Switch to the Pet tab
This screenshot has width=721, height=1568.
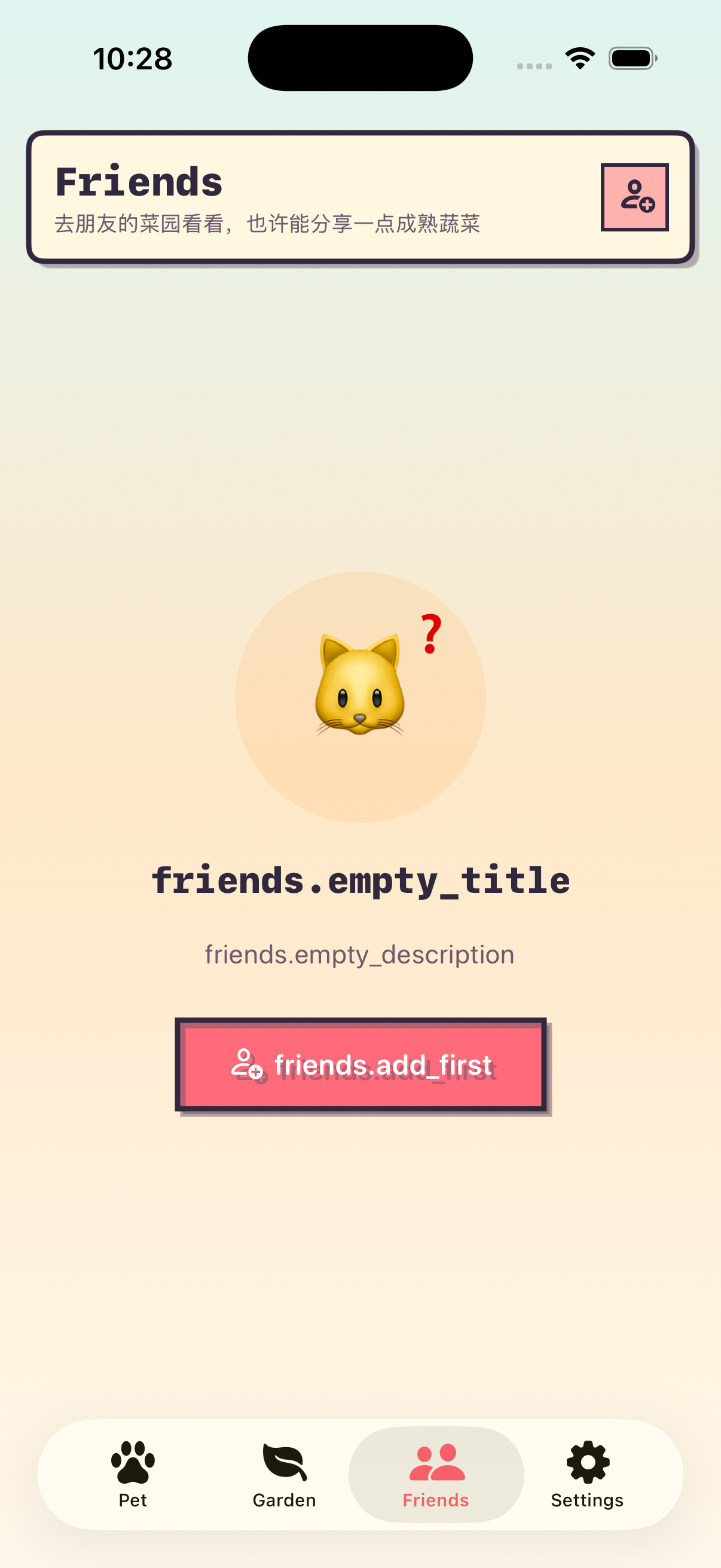[x=133, y=1474]
